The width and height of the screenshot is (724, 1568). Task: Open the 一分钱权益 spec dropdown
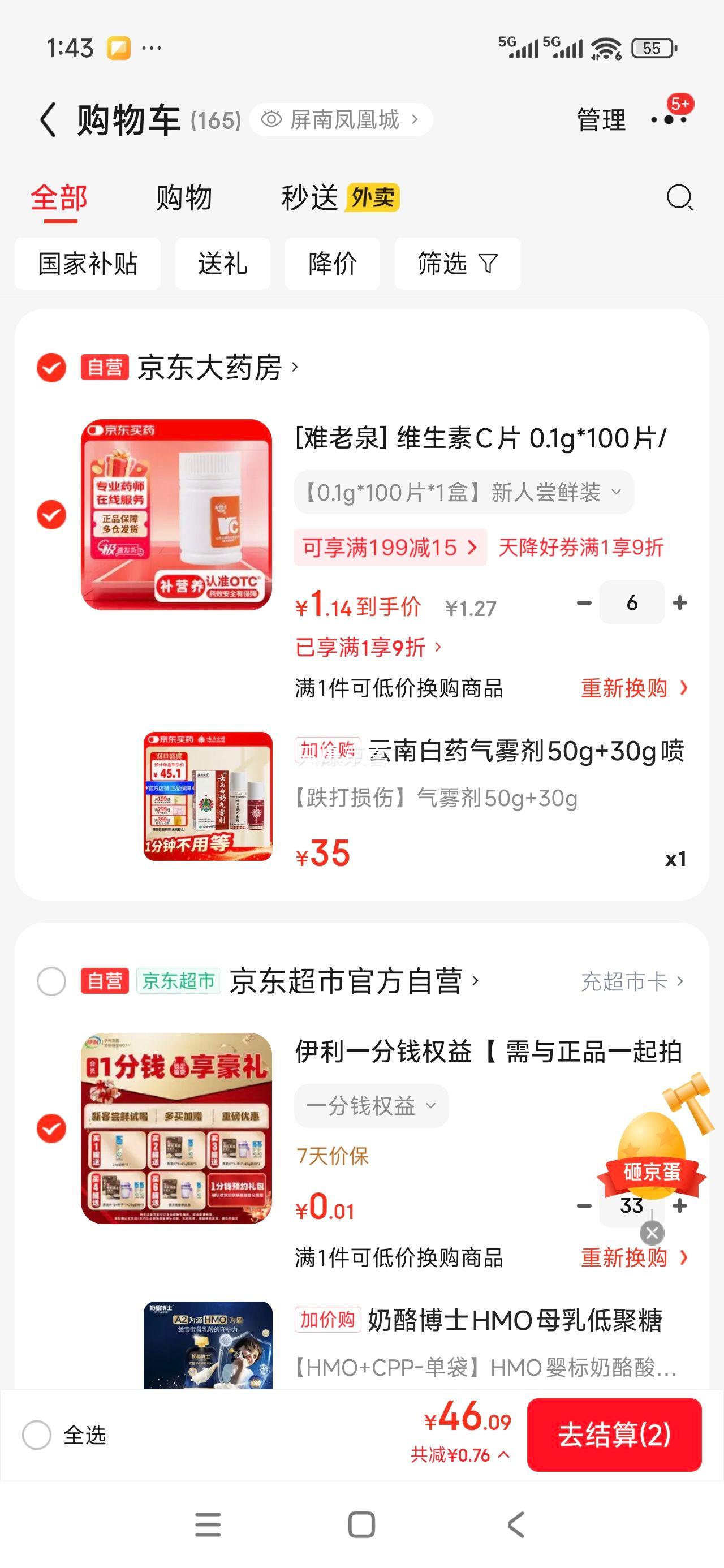click(x=372, y=1105)
